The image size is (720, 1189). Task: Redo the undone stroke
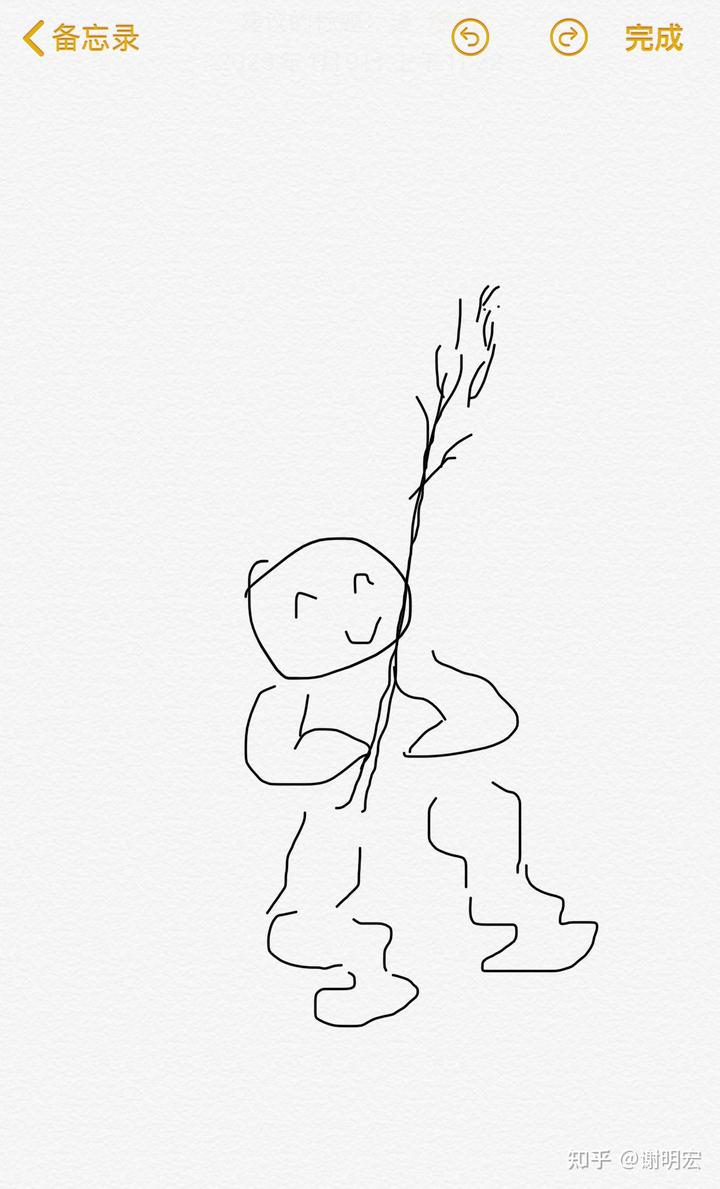pos(568,38)
